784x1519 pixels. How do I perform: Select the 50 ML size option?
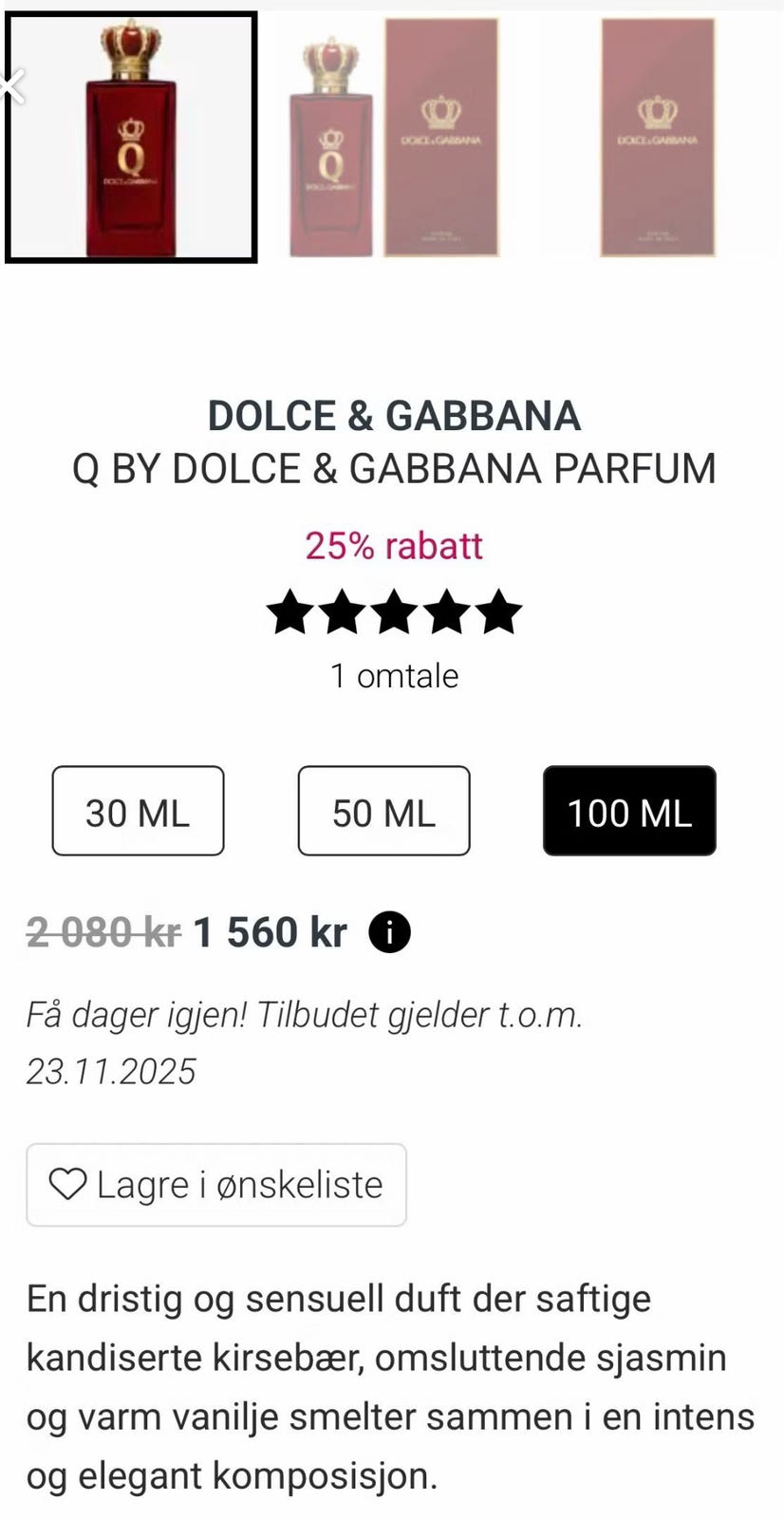383,812
